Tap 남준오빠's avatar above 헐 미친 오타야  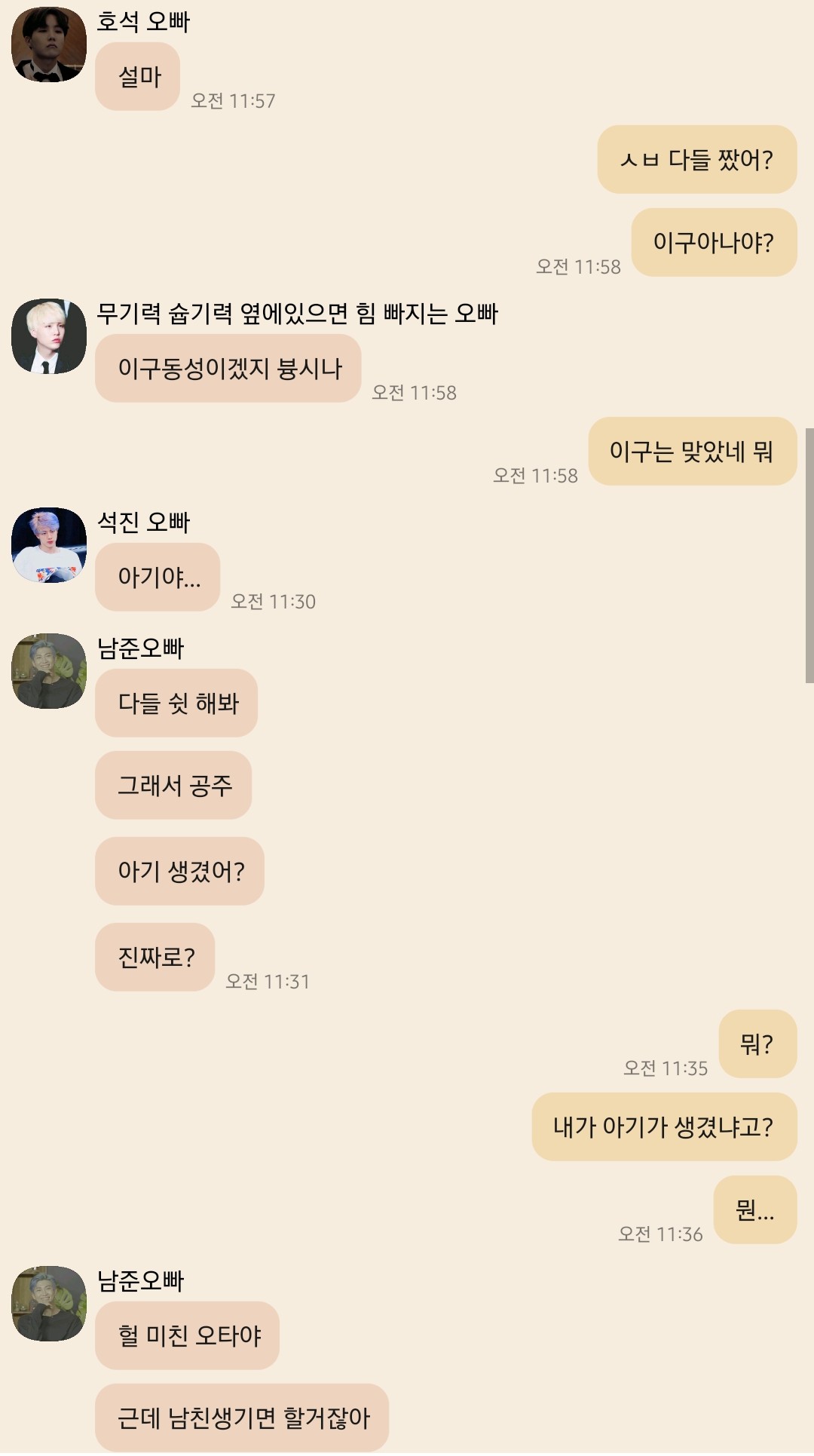(x=49, y=1304)
